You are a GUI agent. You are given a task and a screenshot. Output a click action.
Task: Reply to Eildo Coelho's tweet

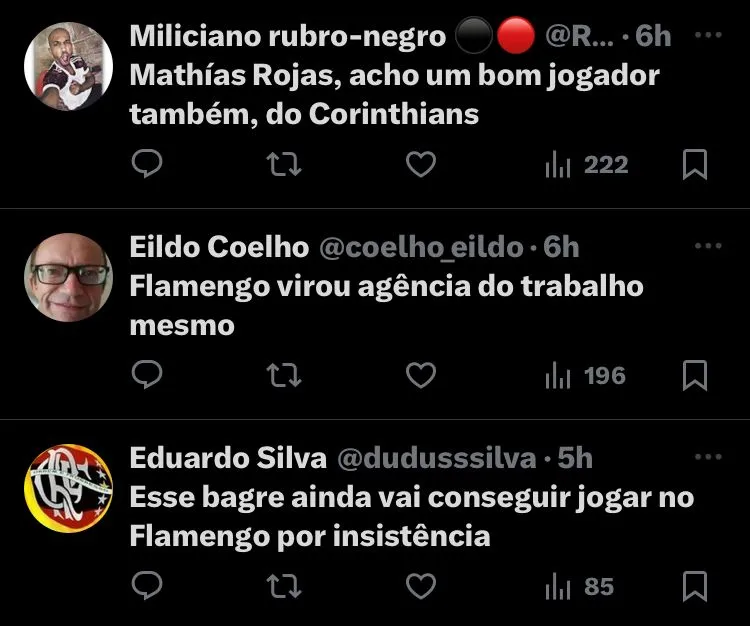pyautogui.click(x=148, y=375)
